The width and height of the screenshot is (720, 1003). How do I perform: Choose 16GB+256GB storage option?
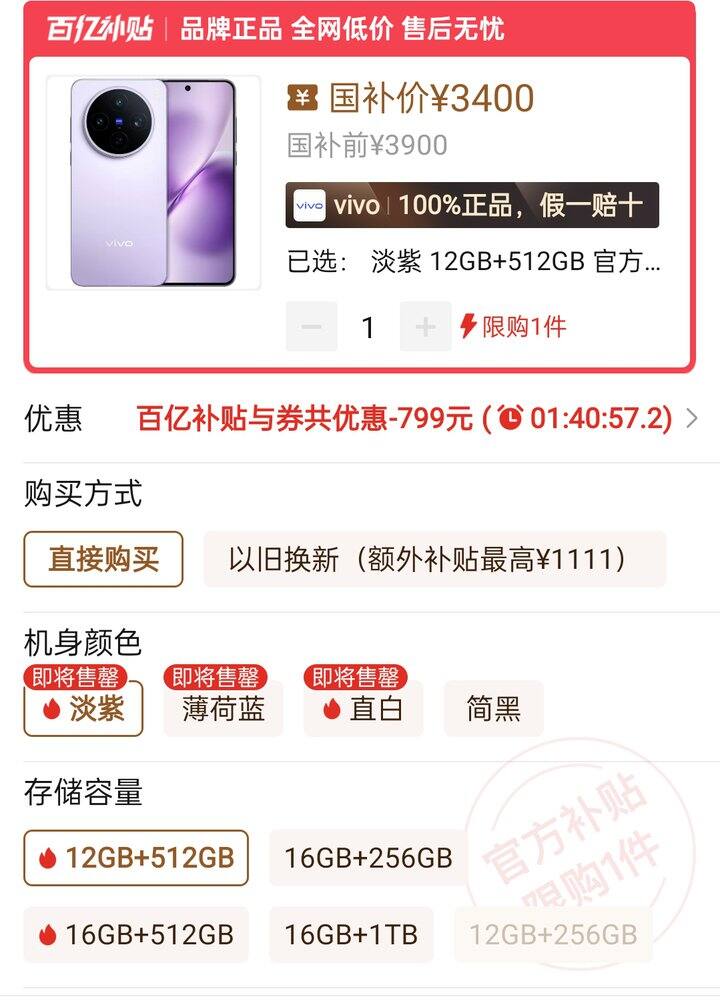click(x=368, y=858)
